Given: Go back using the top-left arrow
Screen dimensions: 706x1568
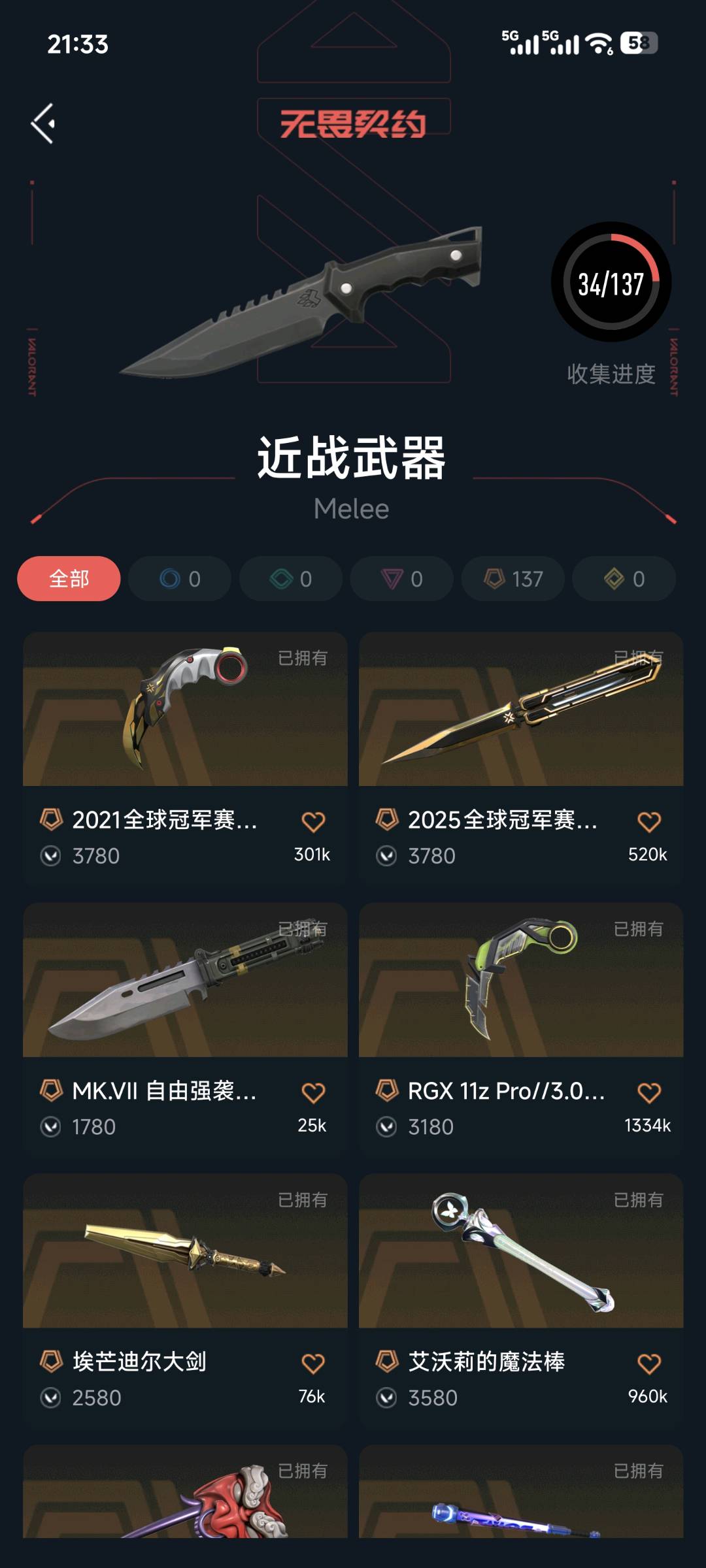Looking at the screenshot, I should coord(43,123).
